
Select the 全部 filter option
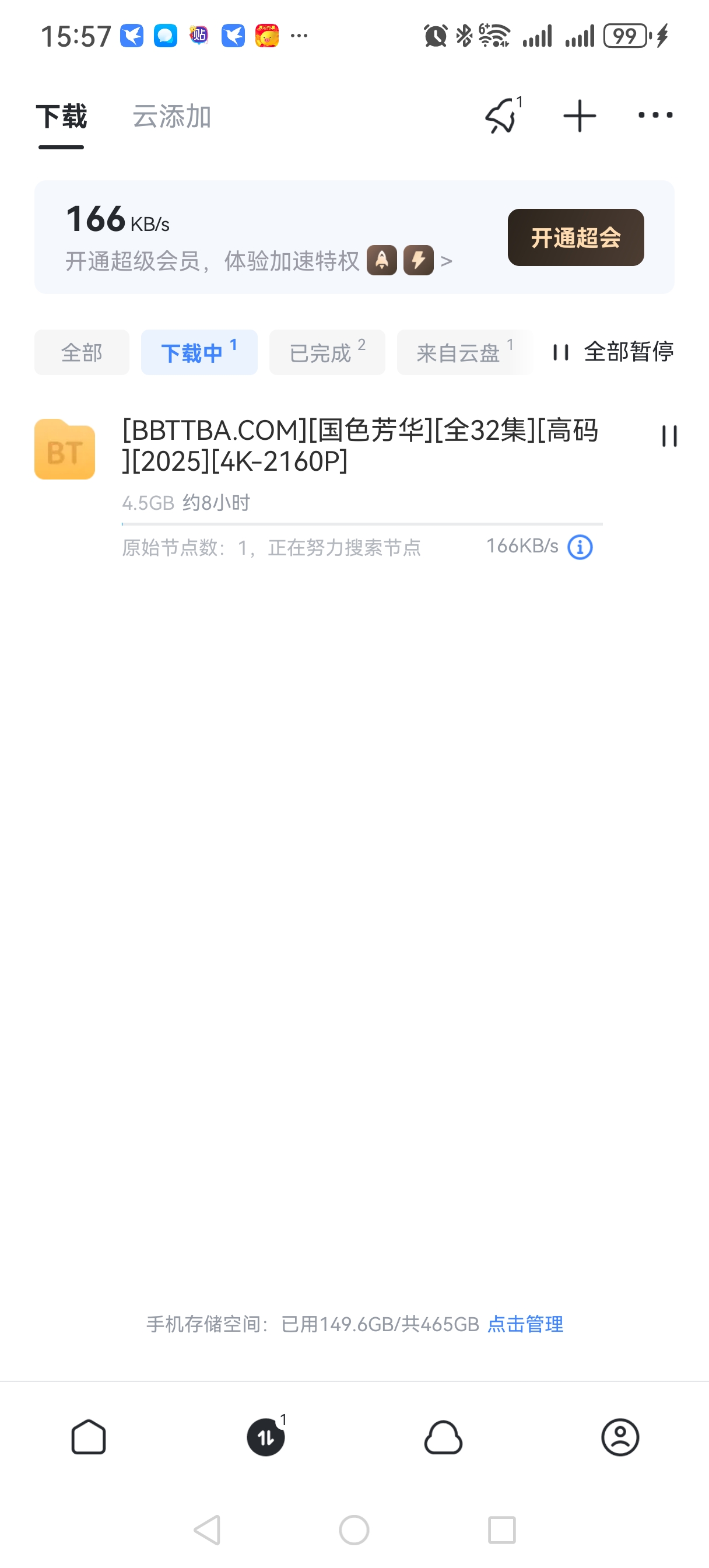point(82,352)
